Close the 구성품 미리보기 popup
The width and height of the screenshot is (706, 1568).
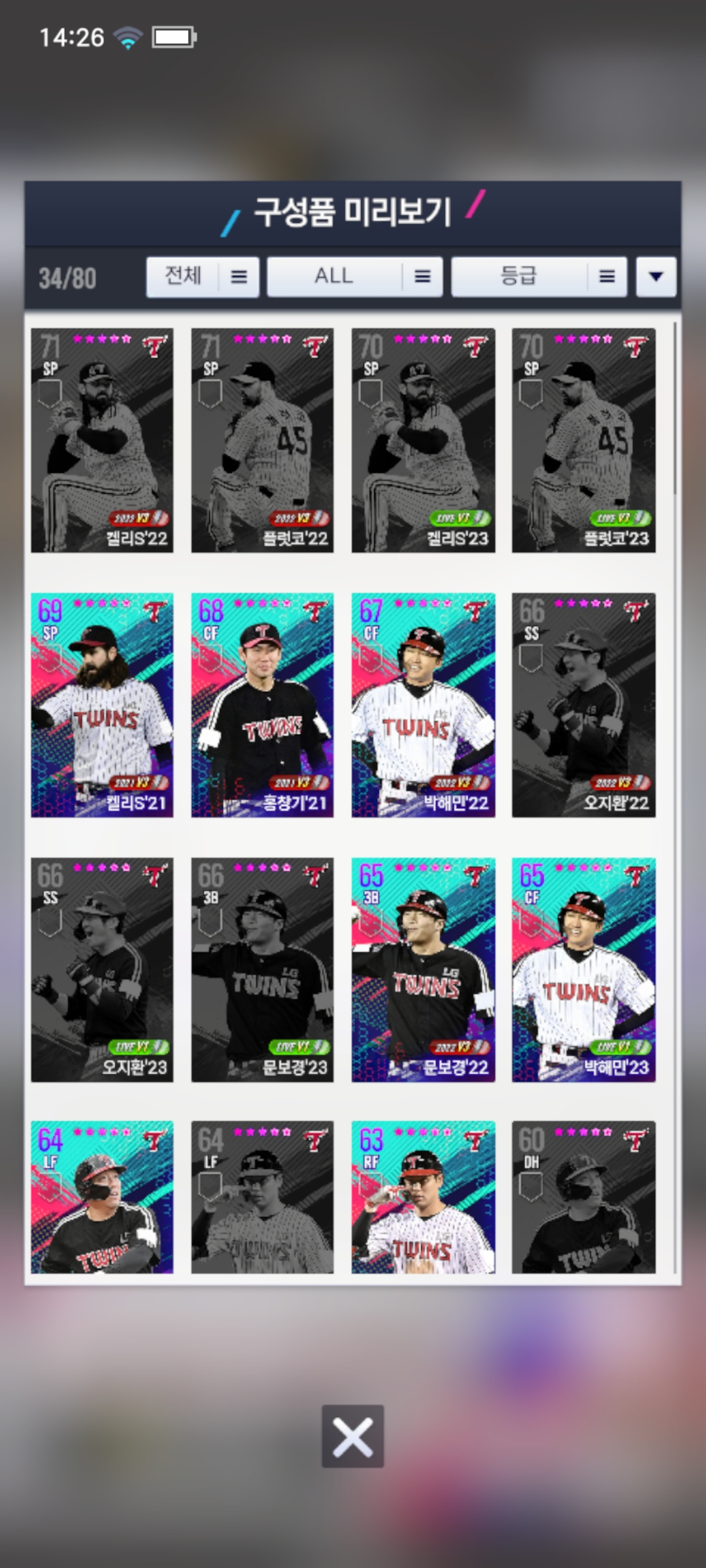click(352, 1437)
